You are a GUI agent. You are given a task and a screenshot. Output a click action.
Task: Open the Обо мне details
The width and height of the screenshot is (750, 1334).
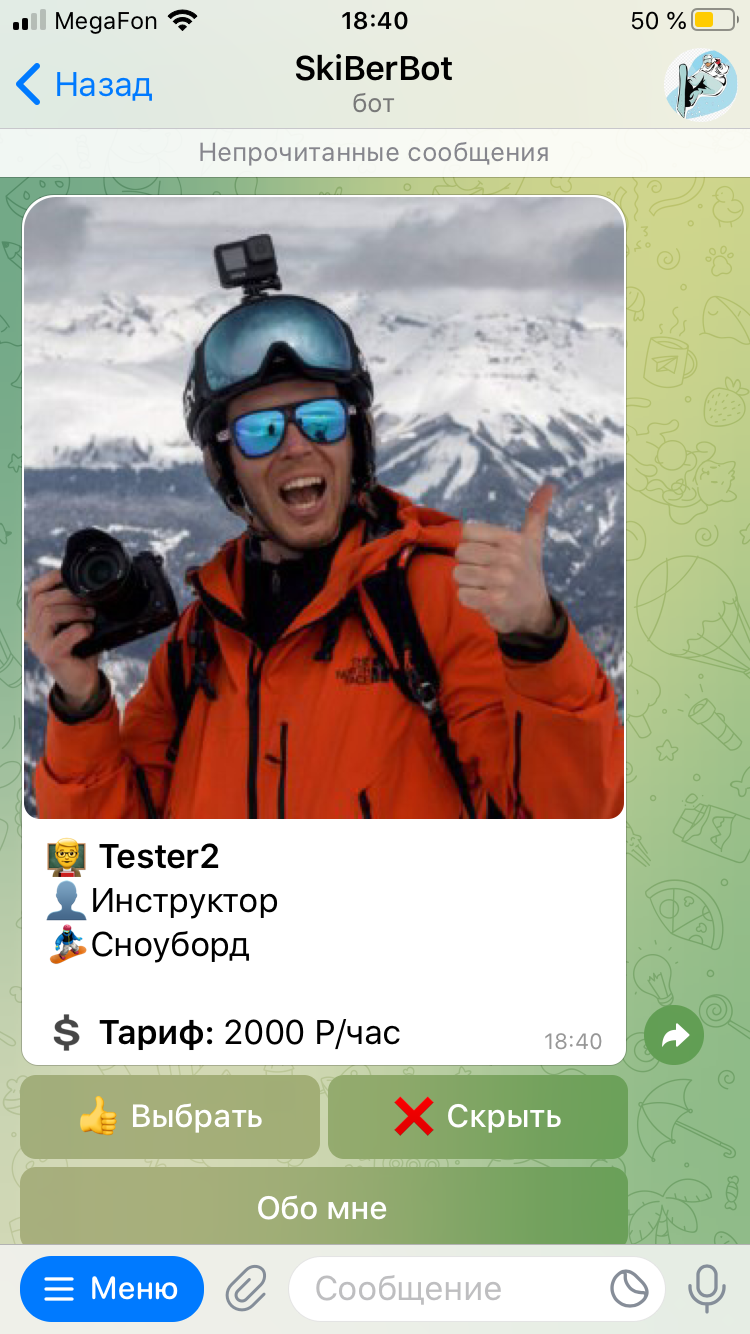point(324,1208)
